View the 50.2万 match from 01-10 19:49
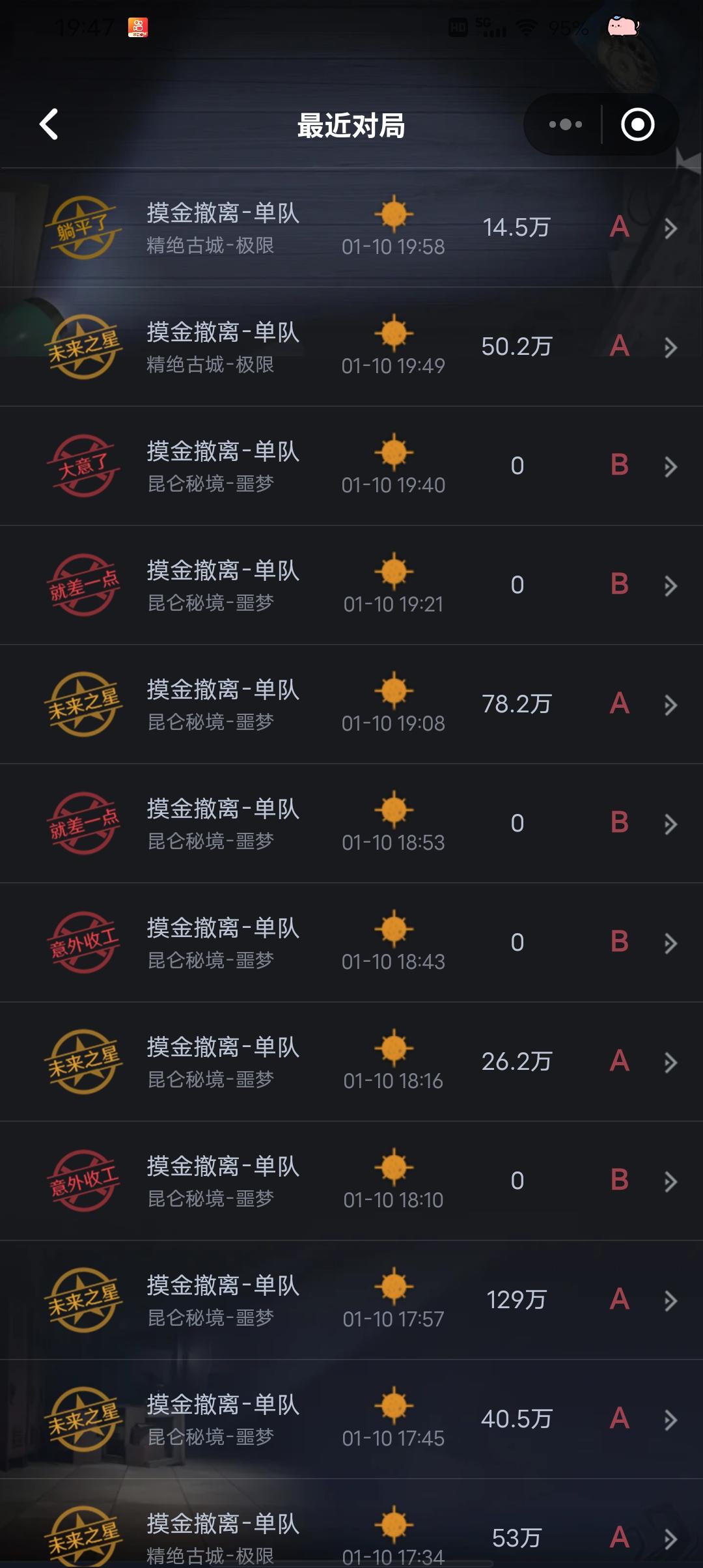 coord(351,347)
